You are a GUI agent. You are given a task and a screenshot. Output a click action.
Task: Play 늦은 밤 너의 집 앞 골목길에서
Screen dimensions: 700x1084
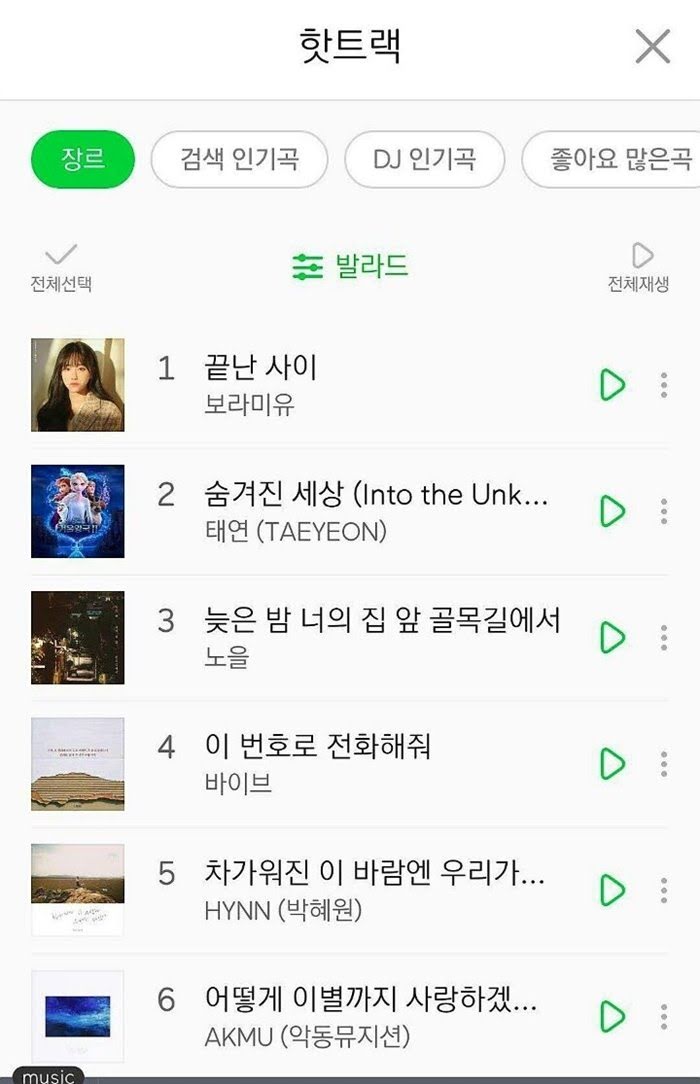[612, 637]
